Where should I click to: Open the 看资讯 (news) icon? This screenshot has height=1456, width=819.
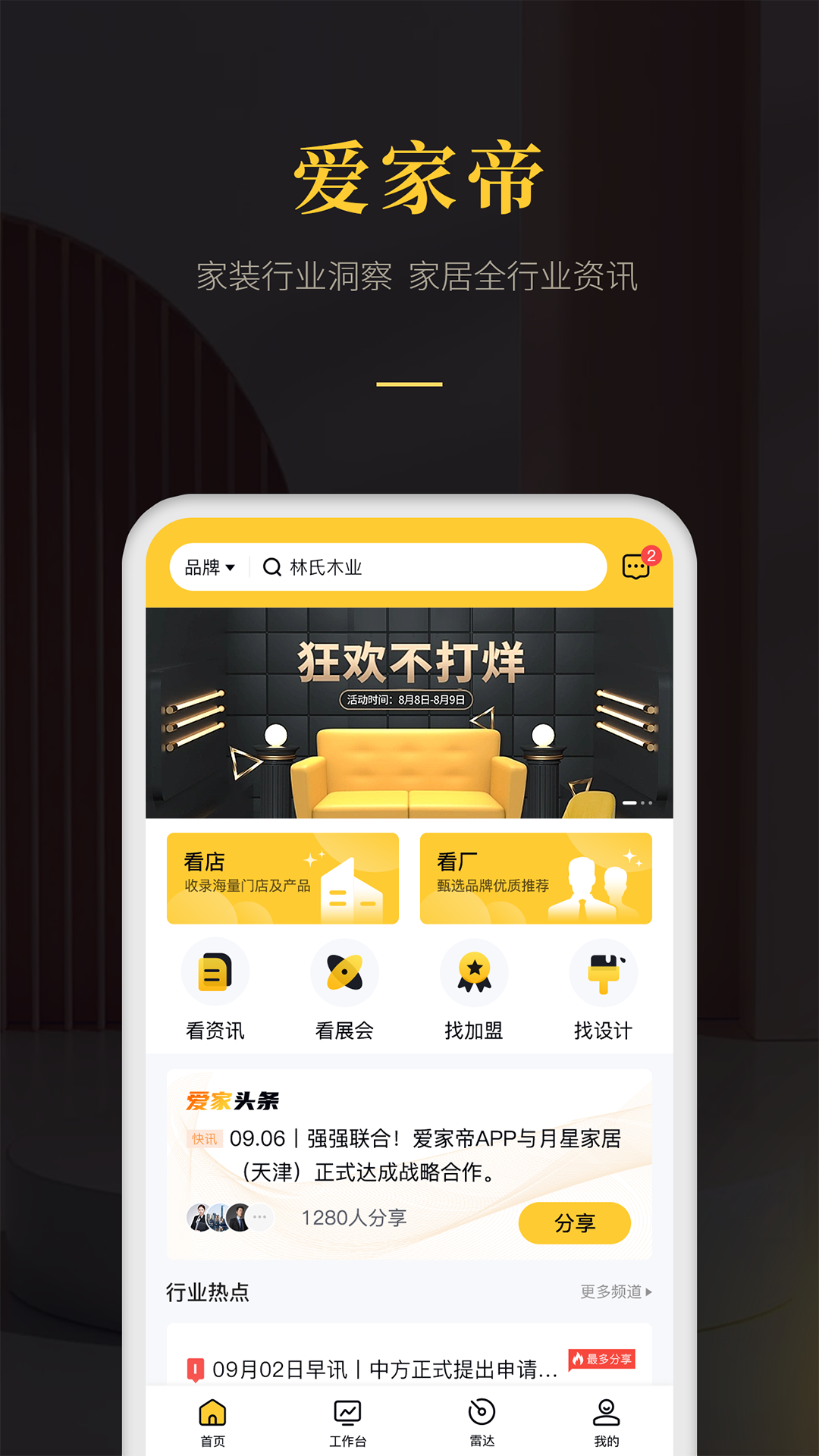[x=215, y=972]
